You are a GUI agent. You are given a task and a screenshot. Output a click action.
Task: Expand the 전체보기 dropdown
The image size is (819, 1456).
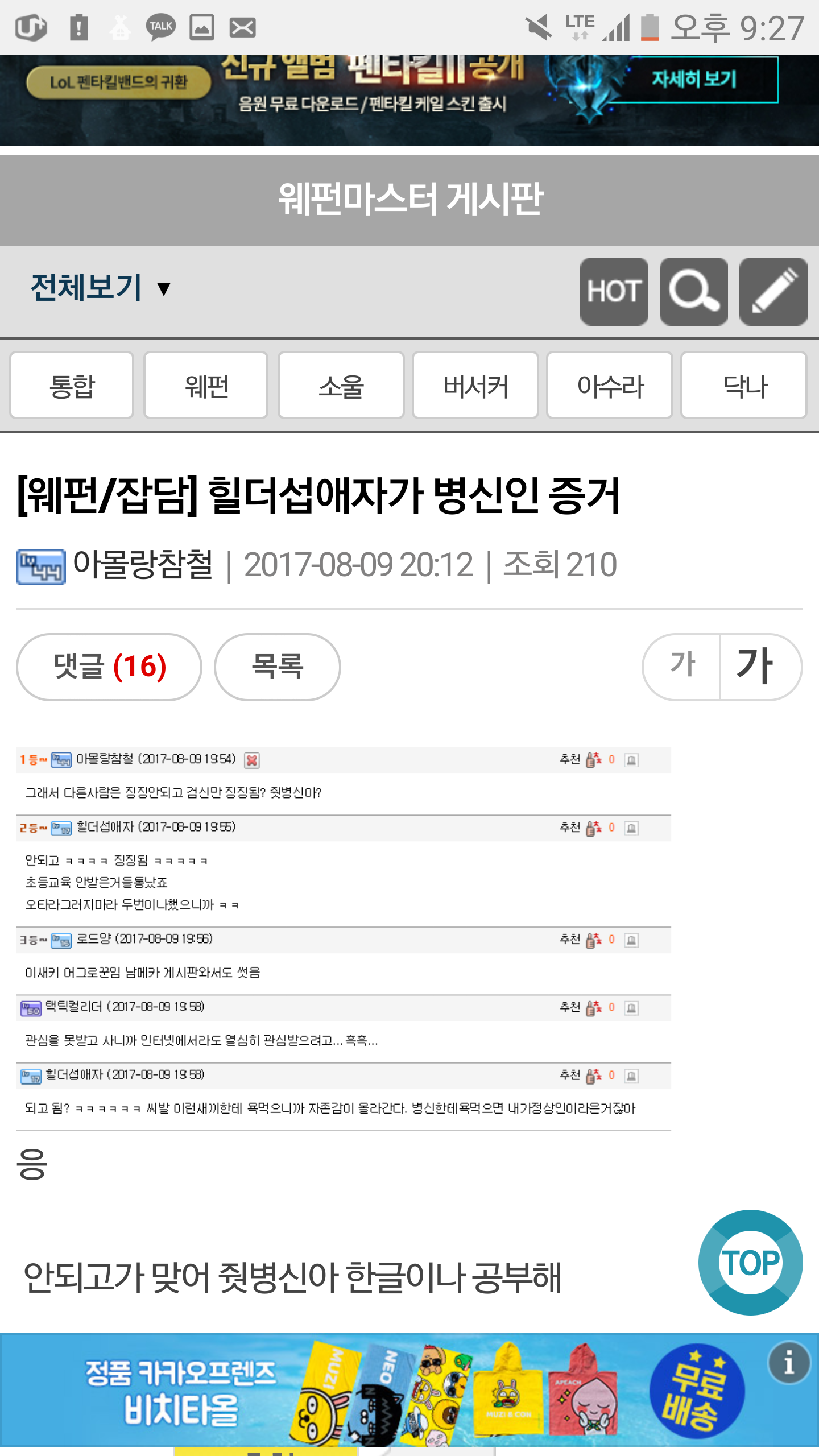[x=100, y=287]
